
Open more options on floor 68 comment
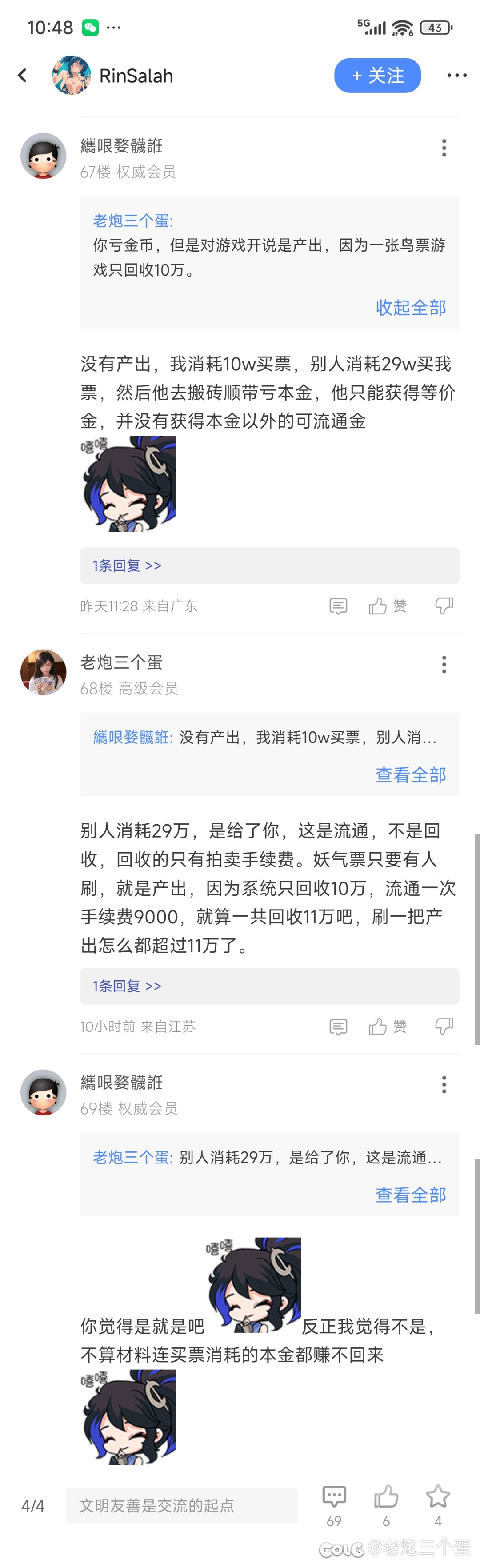[x=444, y=664]
